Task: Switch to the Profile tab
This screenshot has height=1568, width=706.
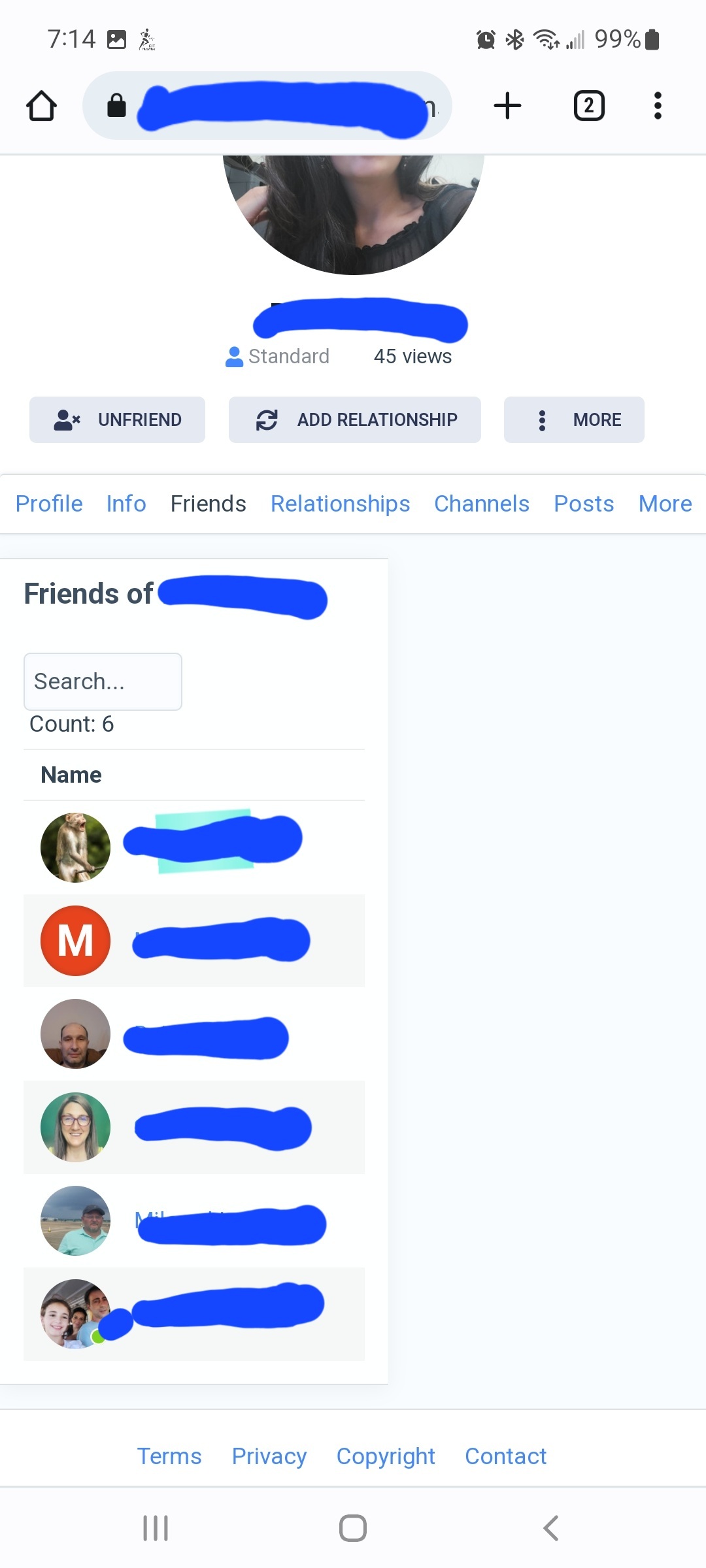Action: tap(49, 504)
